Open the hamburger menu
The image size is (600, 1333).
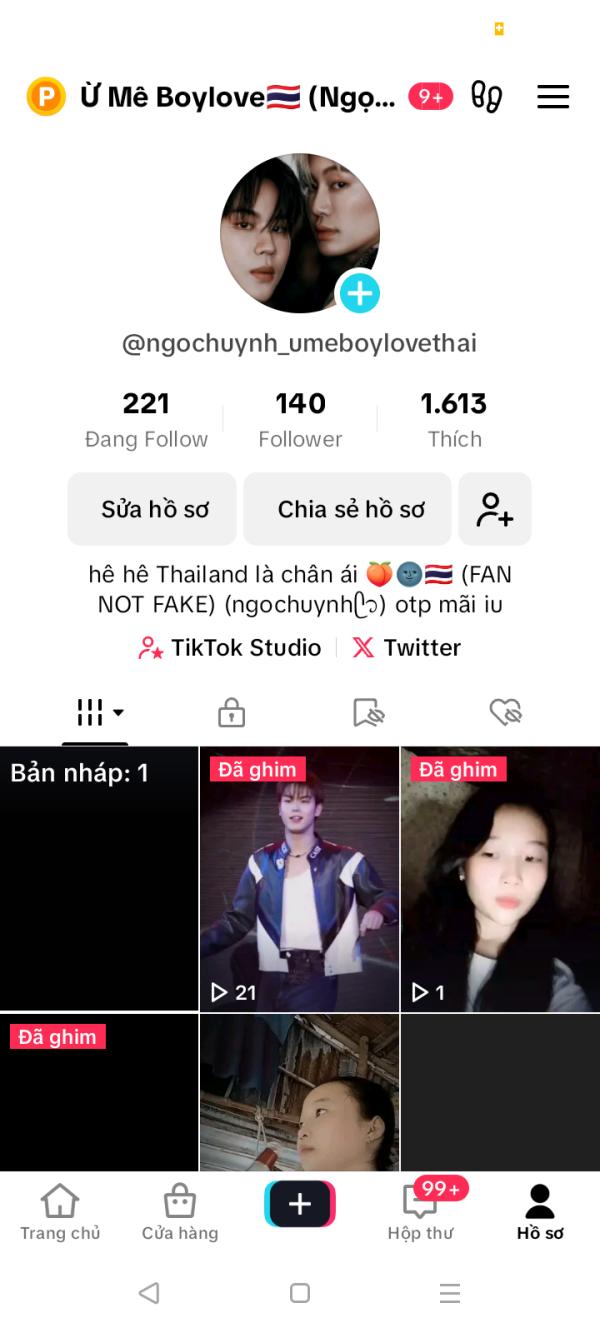pos(553,97)
